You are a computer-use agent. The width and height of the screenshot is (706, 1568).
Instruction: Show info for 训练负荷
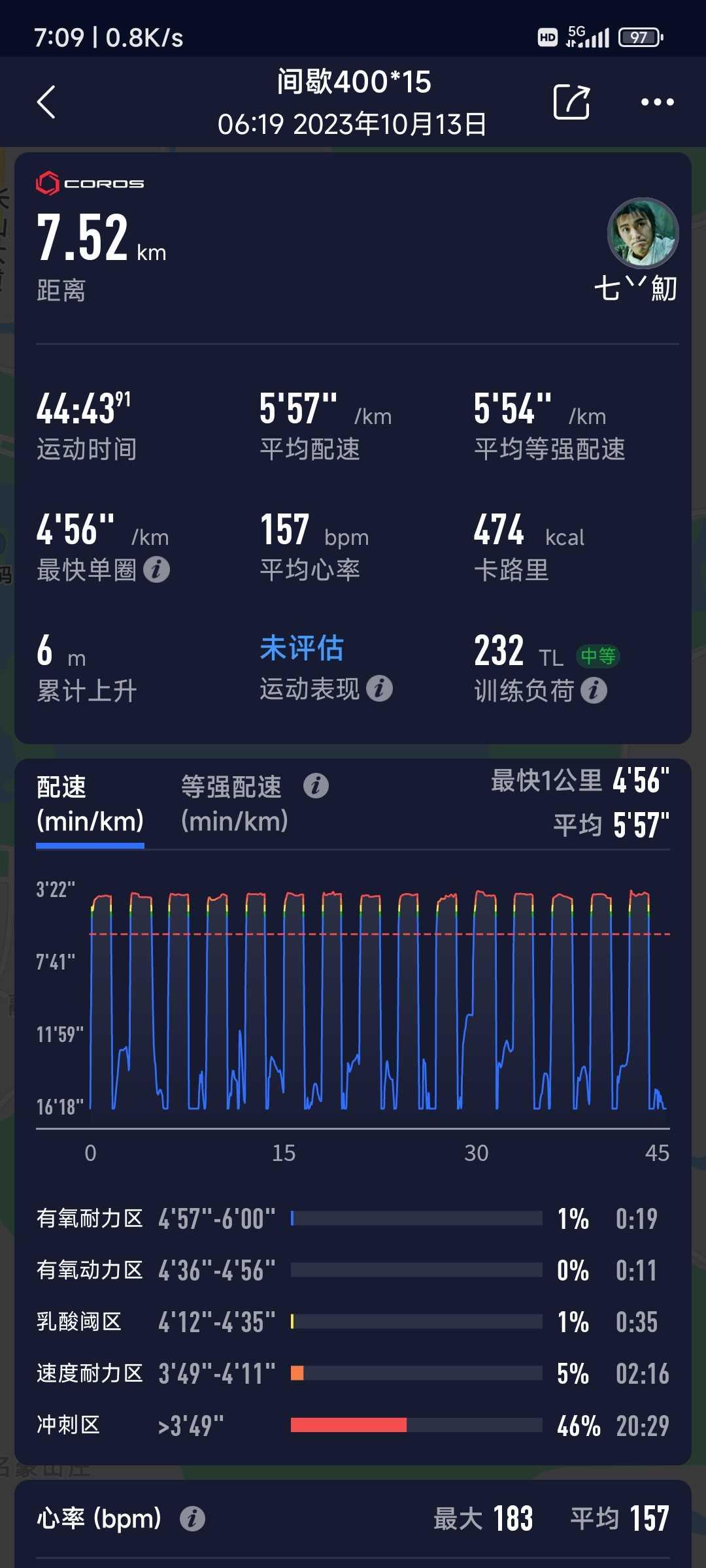594,691
